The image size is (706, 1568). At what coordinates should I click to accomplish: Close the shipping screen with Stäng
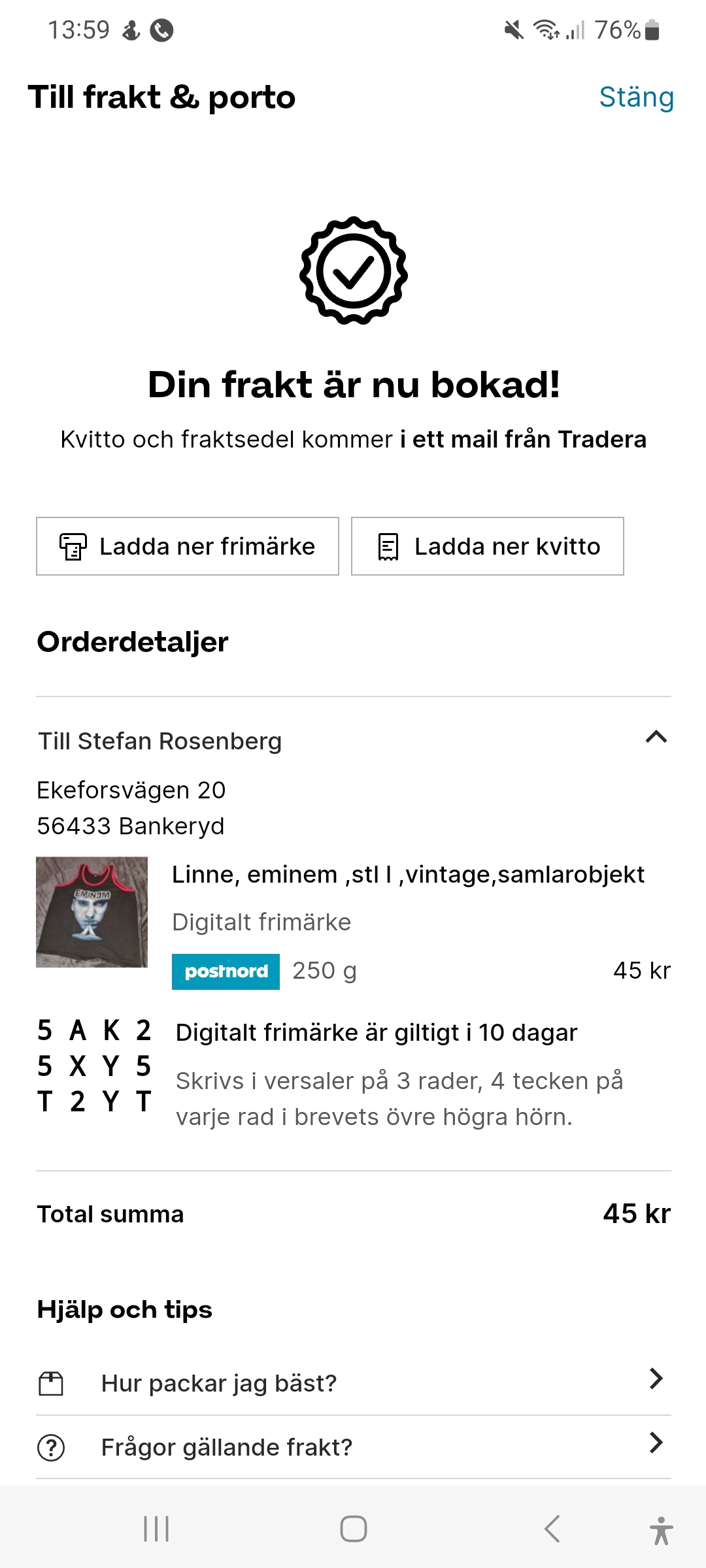(636, 97)
